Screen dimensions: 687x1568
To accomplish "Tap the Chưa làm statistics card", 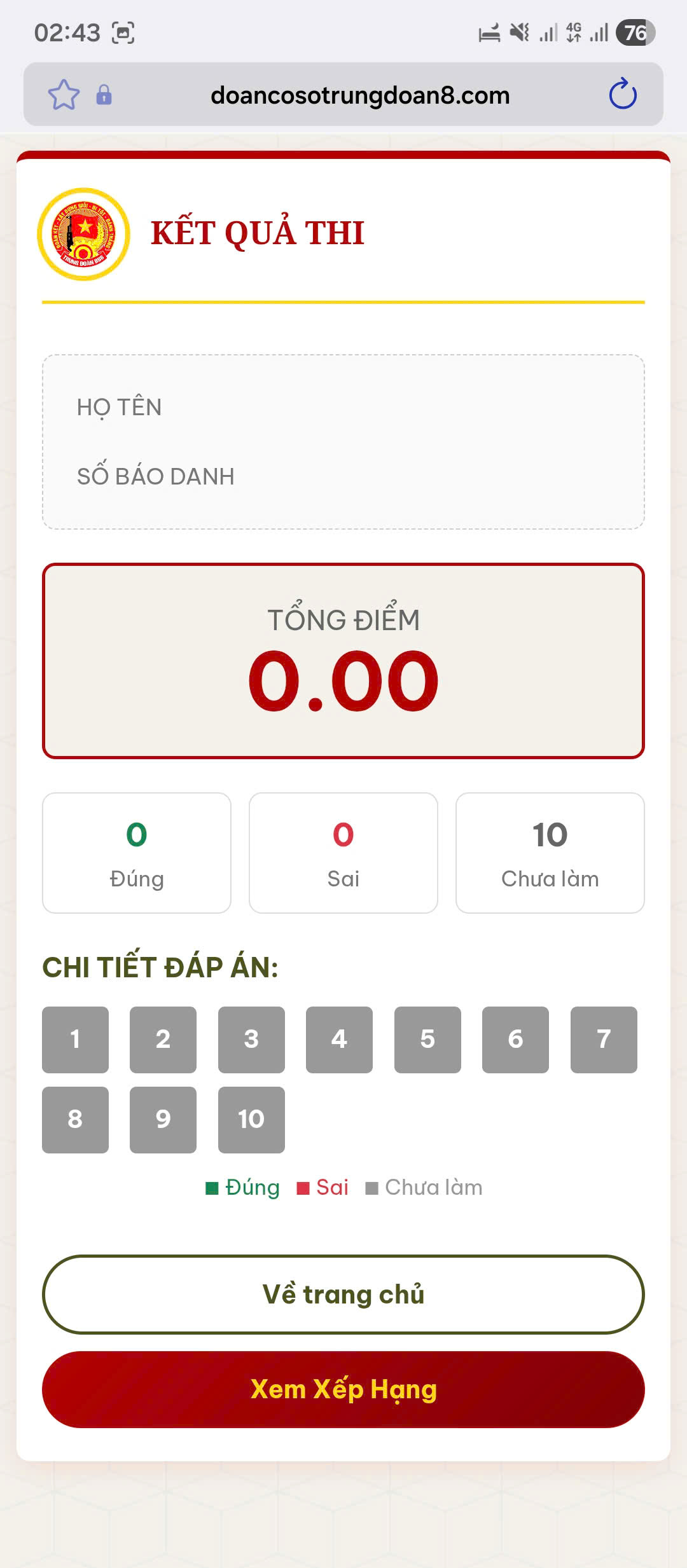I will pyautogui.click(x=550, y=853).
